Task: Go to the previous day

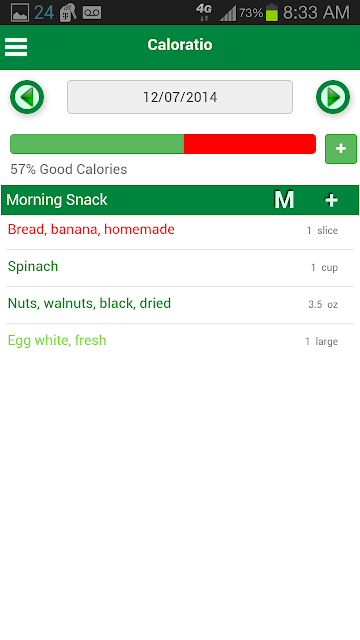Action: tap(27, 97)
